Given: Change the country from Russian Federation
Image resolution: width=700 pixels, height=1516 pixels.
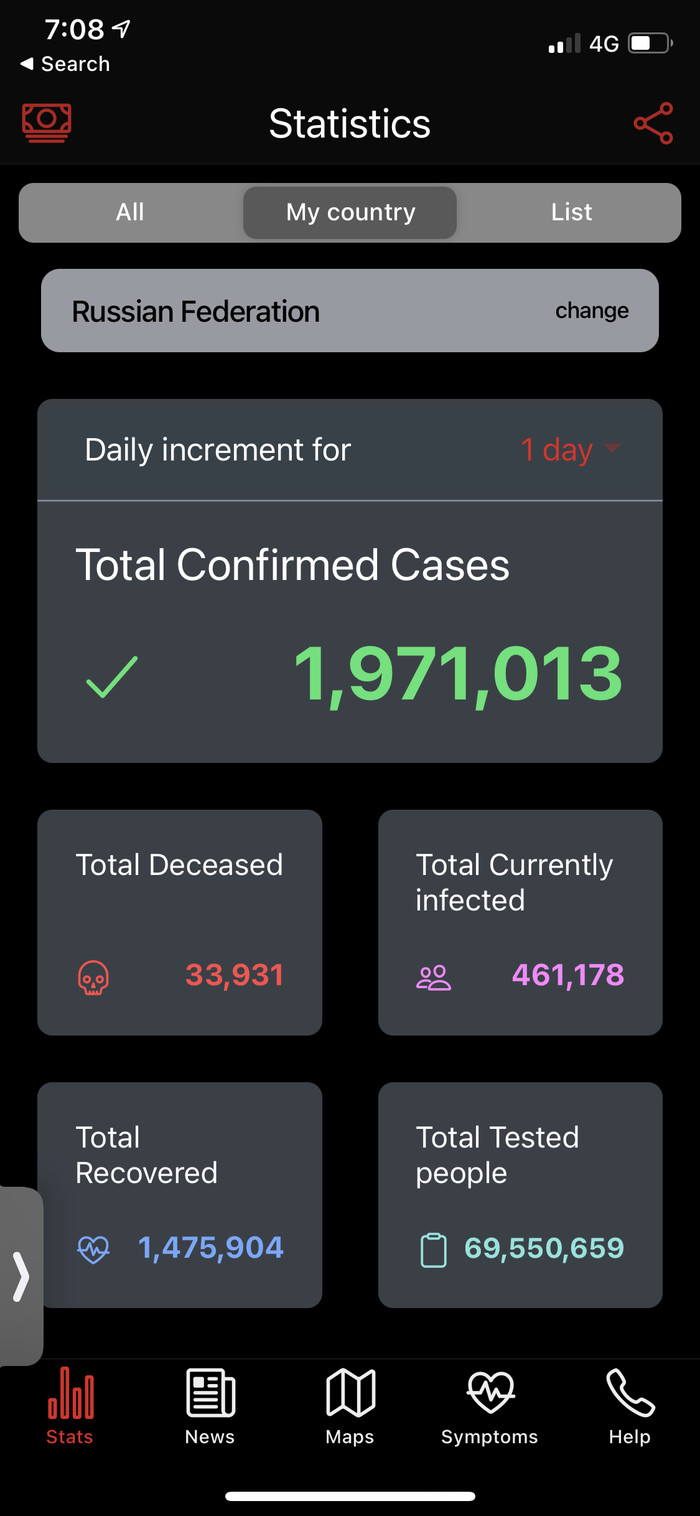Looking at the screenshot, I should pos(592,311).
